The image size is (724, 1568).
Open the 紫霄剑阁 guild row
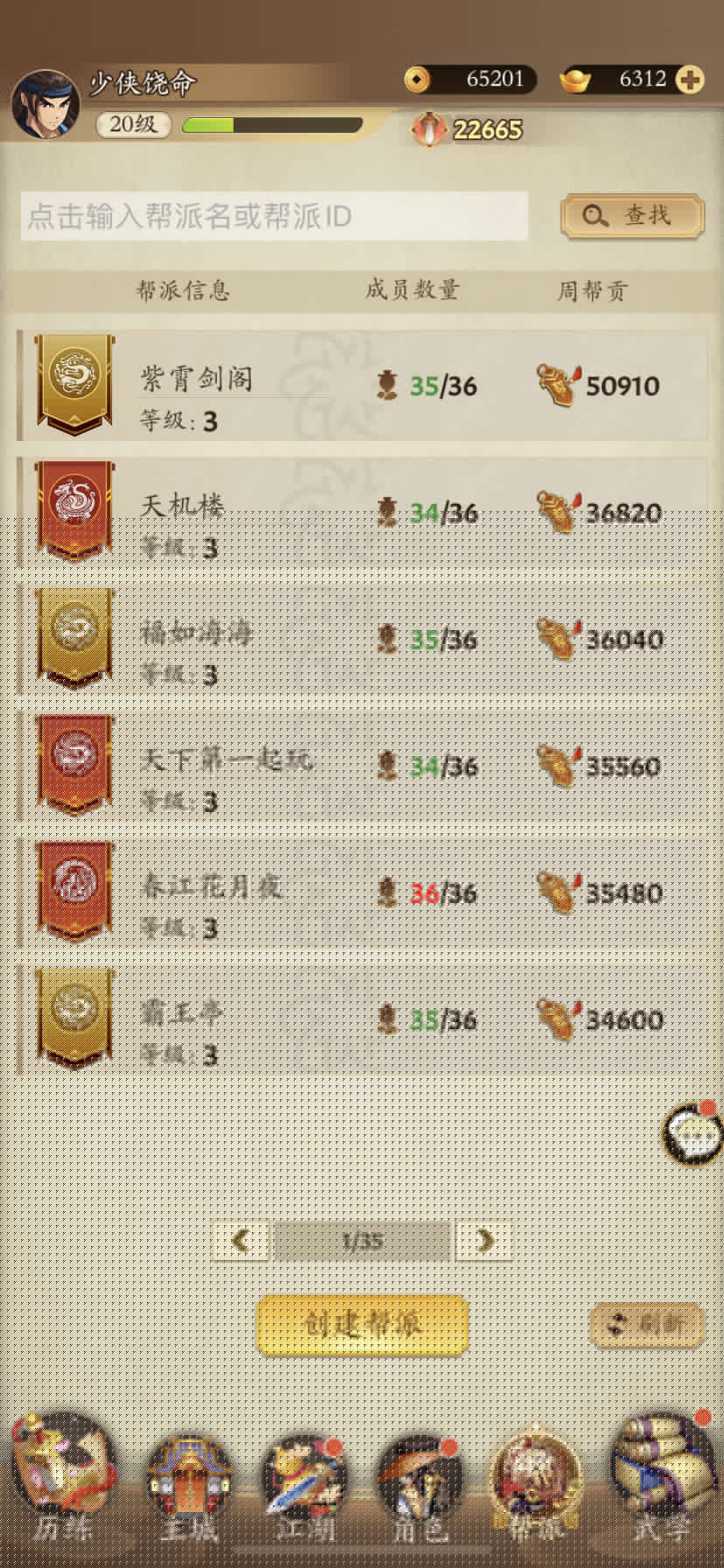coord(361,386)
